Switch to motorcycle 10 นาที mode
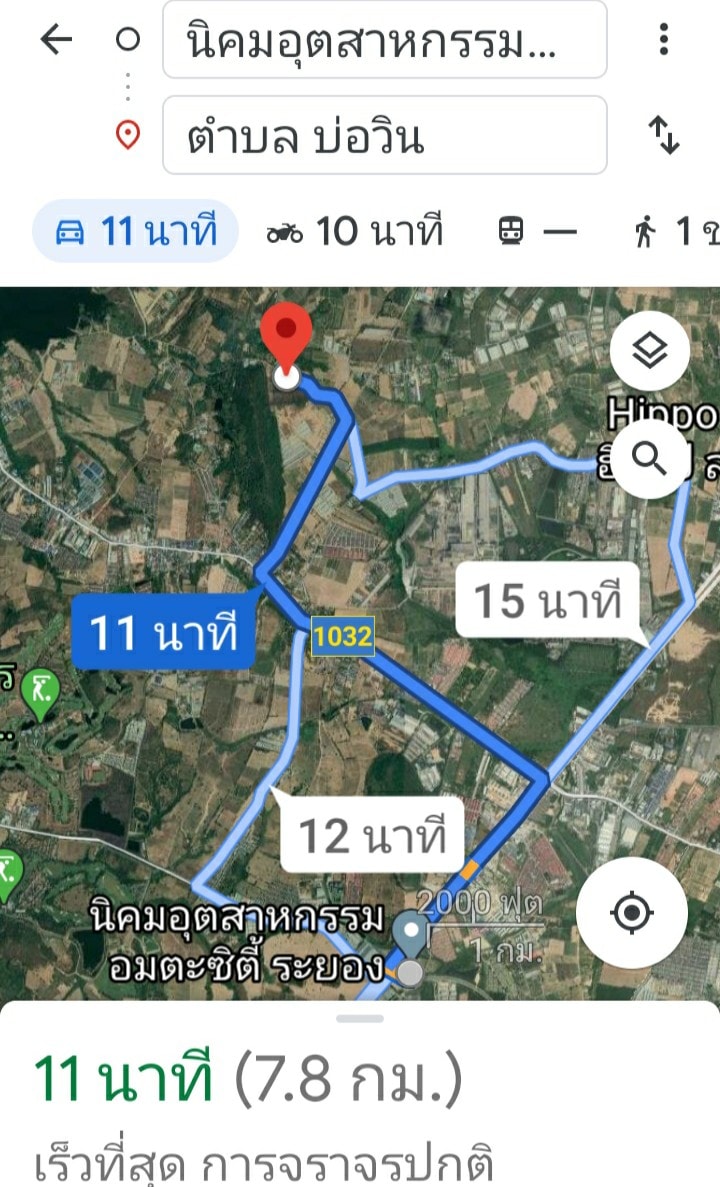 click(354, 232)
